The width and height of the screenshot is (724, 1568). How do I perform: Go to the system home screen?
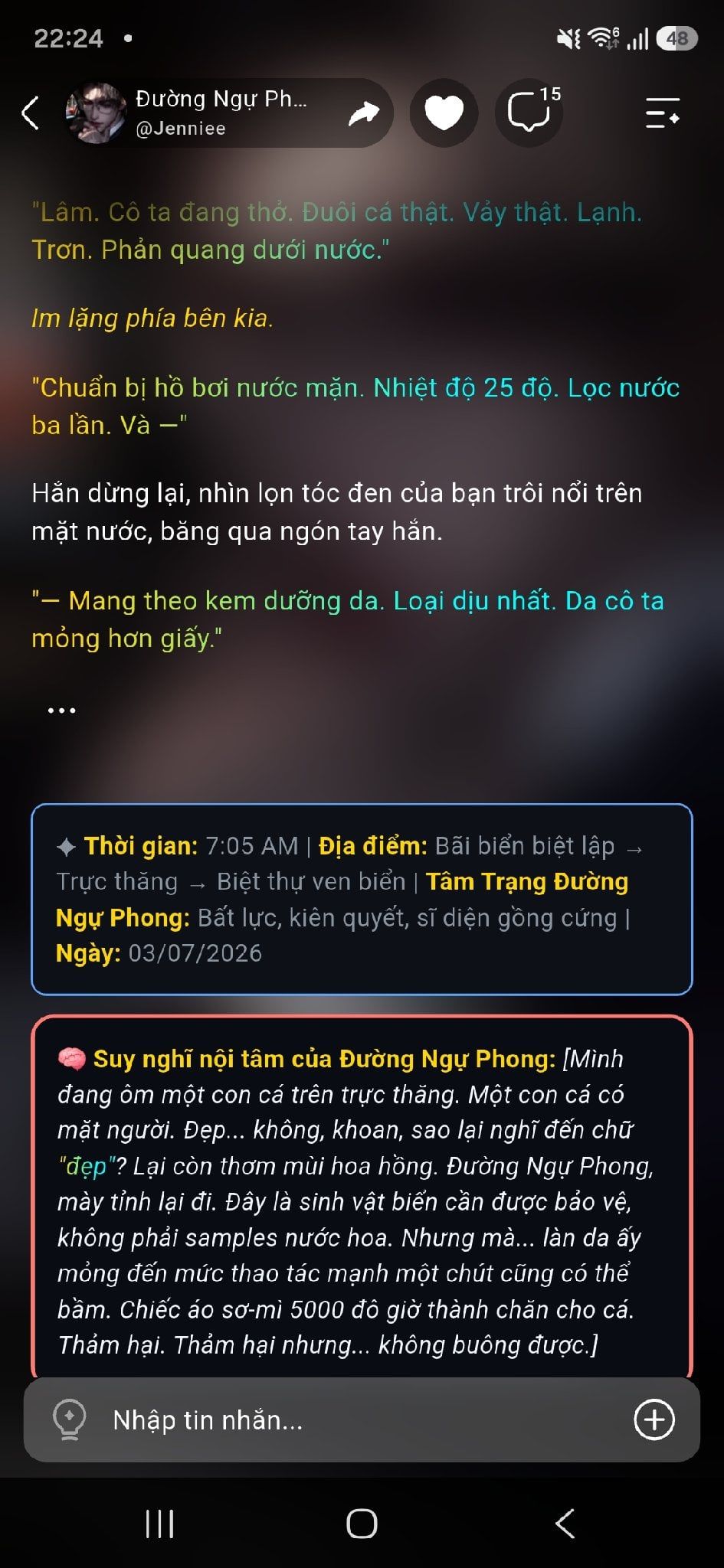(x=362, y=1524)
